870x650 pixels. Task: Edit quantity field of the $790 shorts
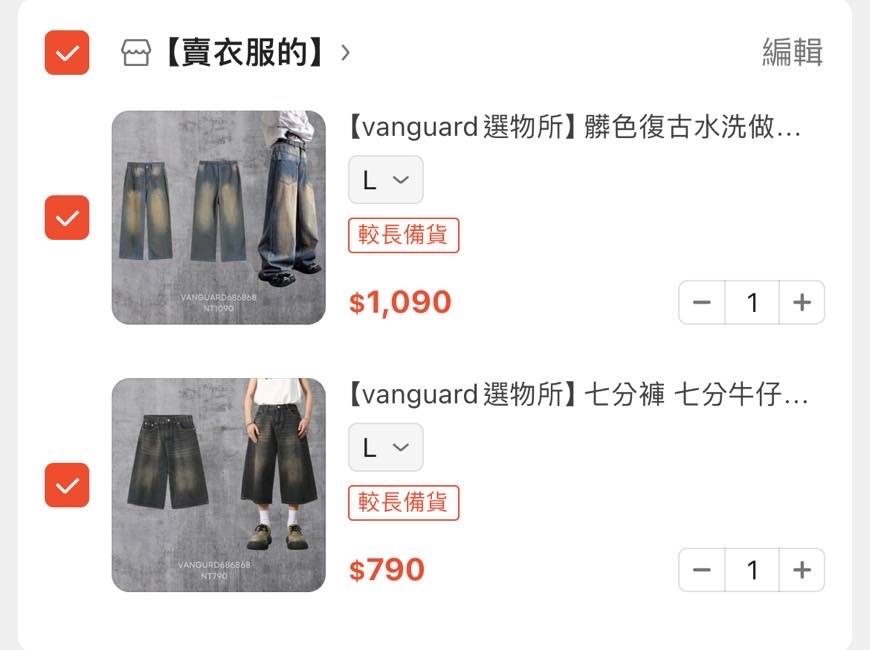coord(752,570)
